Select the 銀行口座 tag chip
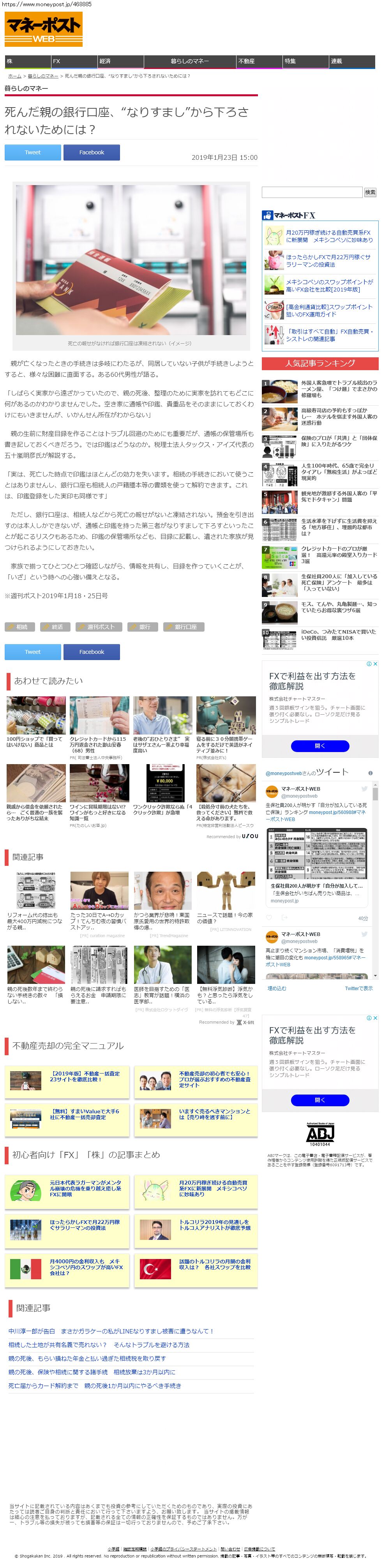The image size is (383, 1568). [x=184, y=627]
